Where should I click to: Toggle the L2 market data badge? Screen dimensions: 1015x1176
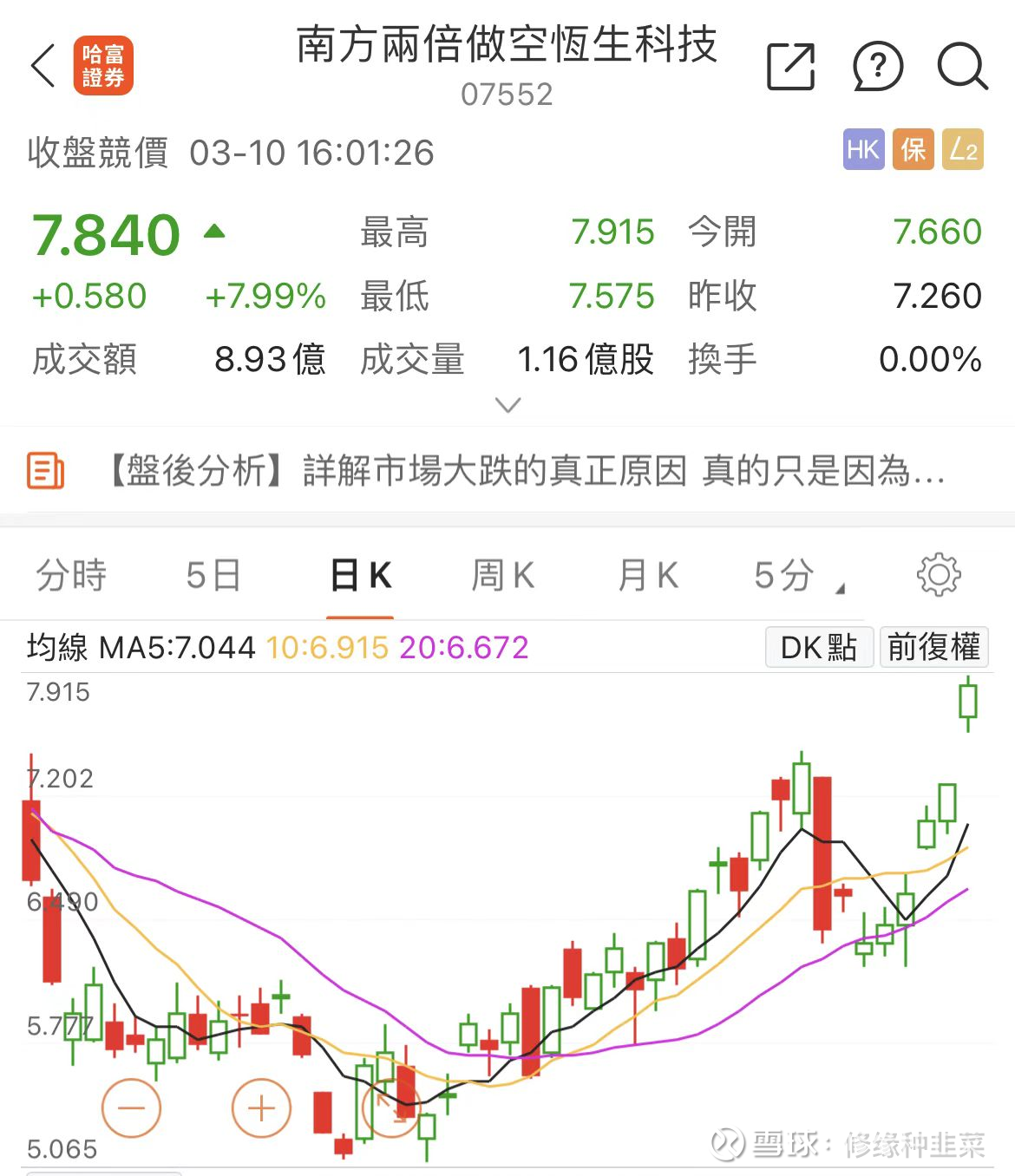pos(960,149)
